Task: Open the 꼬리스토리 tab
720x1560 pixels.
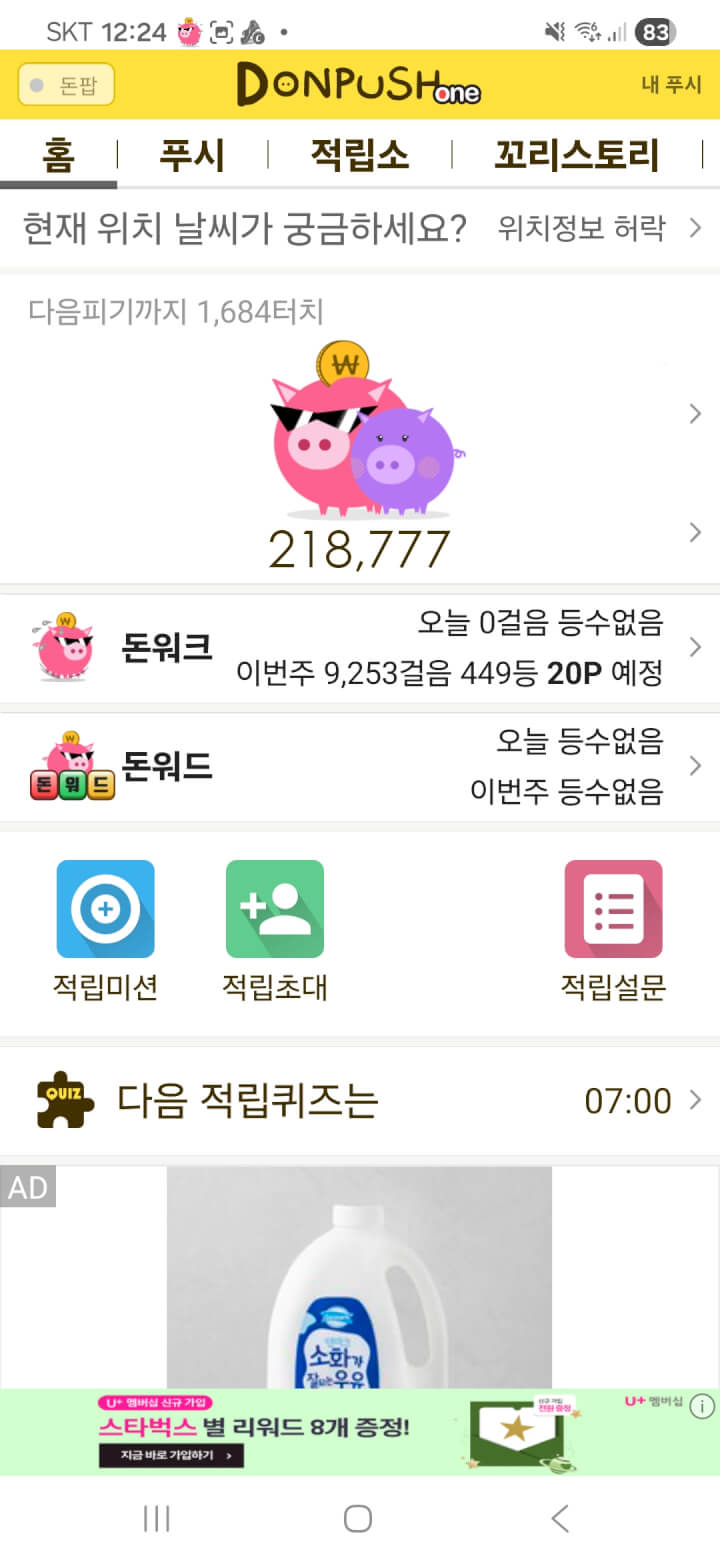Action: (x=577, y=155)
